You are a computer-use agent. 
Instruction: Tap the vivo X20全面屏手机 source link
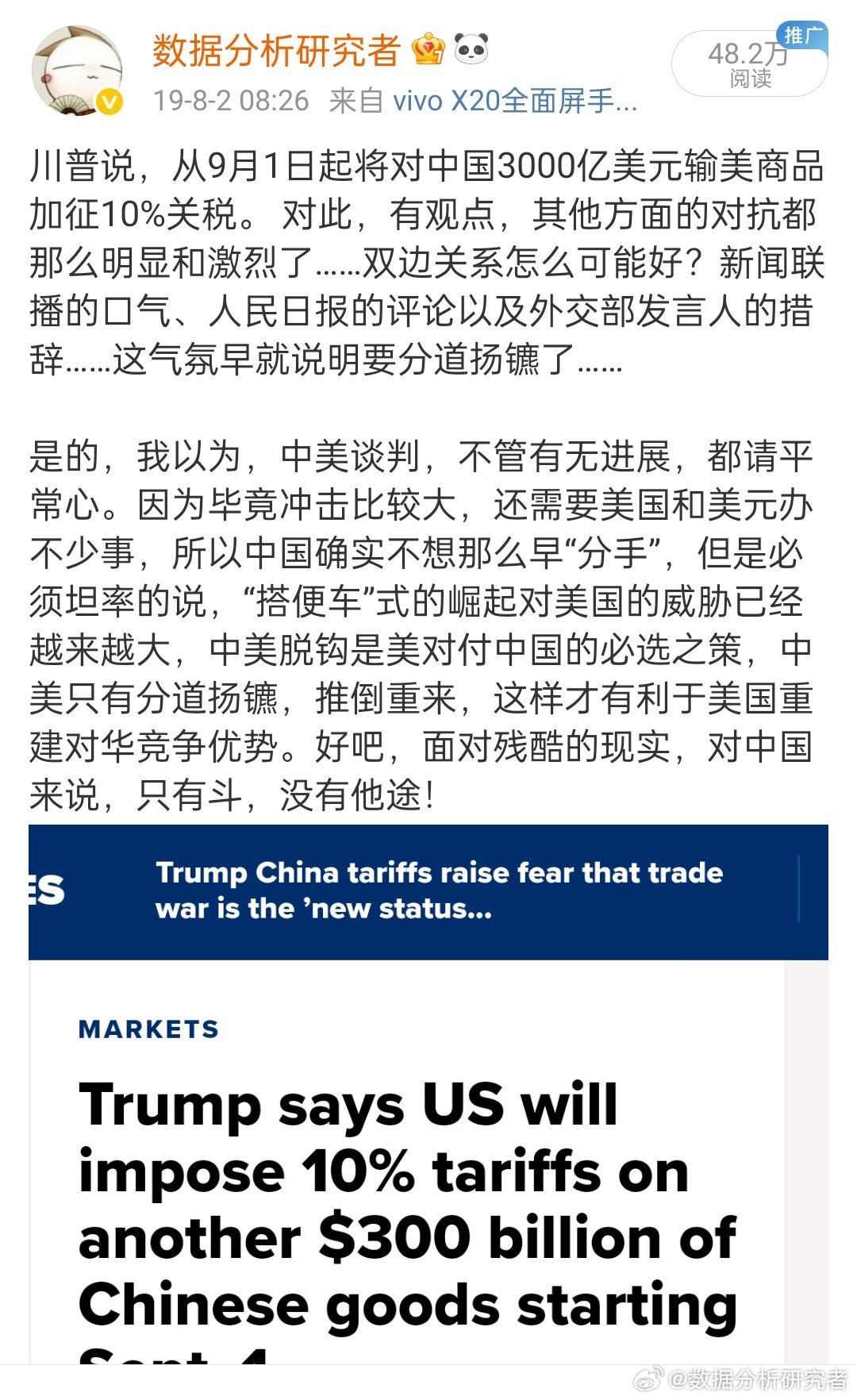click(515, 101)
